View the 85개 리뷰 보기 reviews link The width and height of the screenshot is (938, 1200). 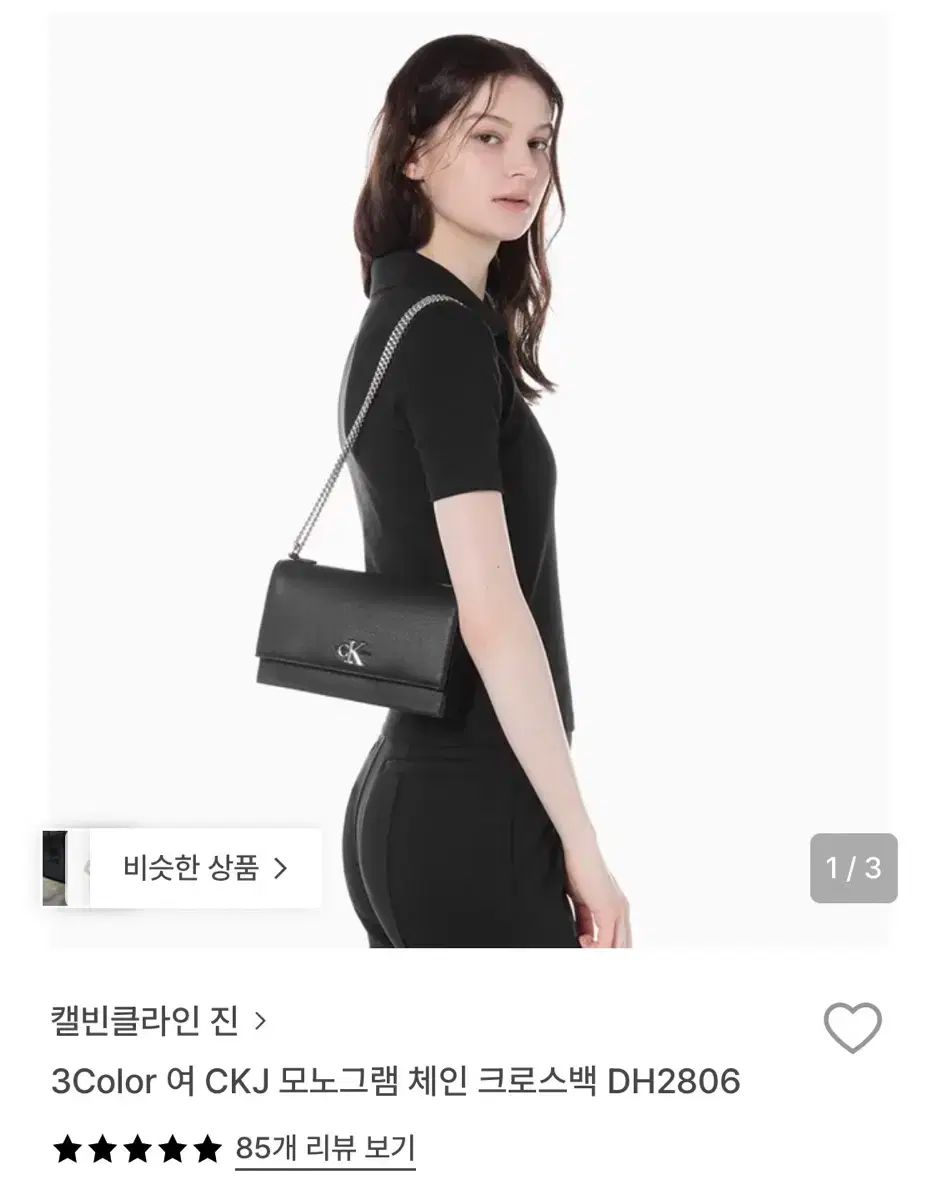pyautogui.click(x=325, y=1147)
